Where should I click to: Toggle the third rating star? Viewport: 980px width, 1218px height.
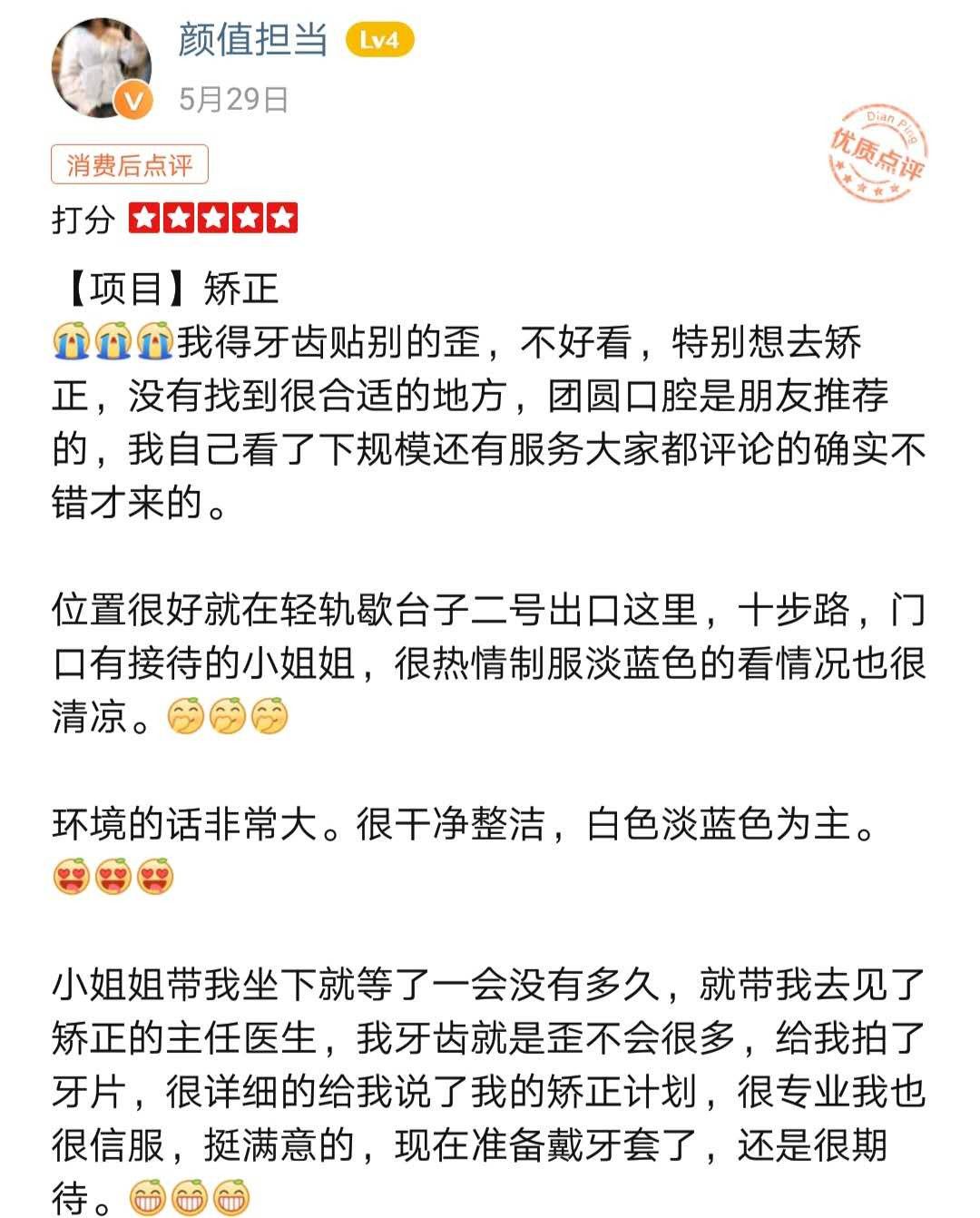(212, 218)
